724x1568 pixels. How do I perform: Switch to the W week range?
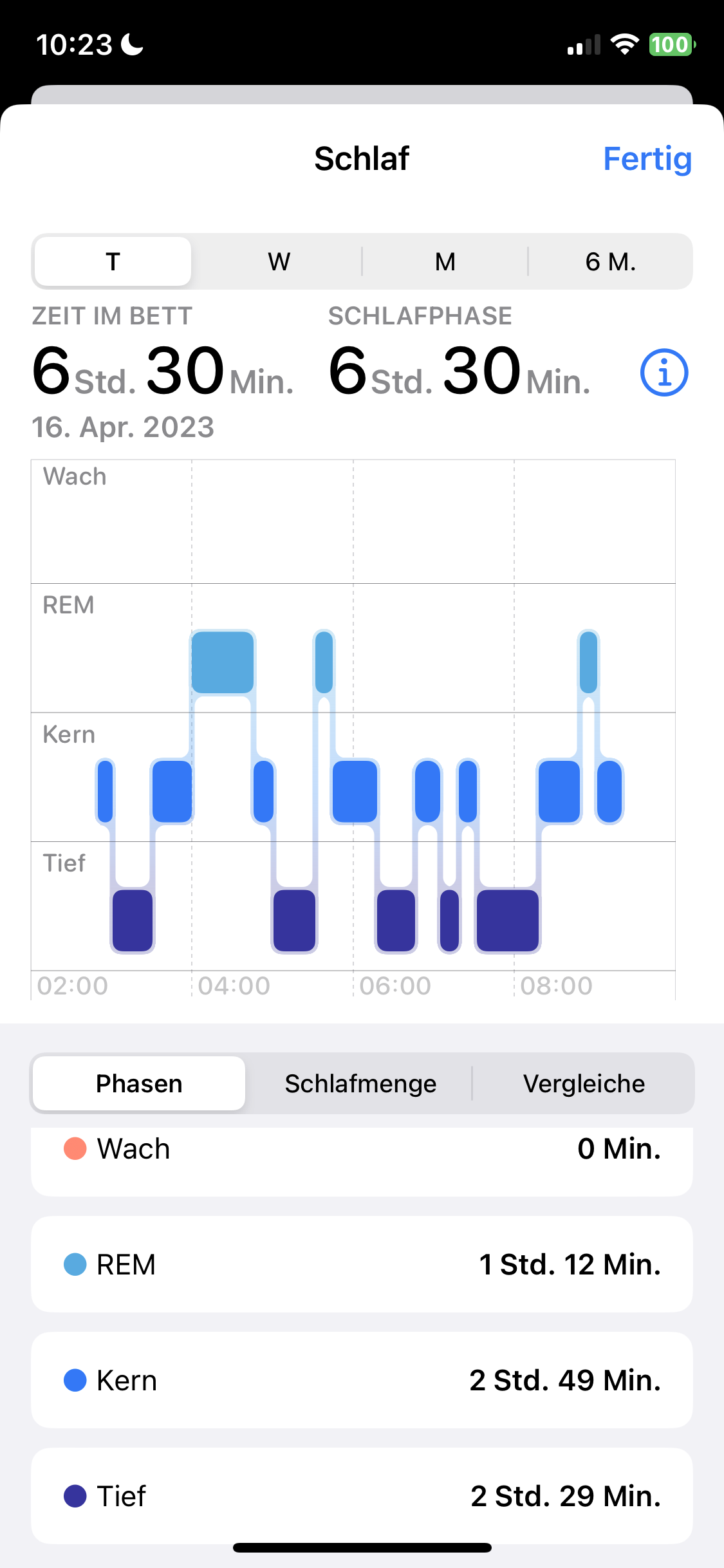coord(279,262)
